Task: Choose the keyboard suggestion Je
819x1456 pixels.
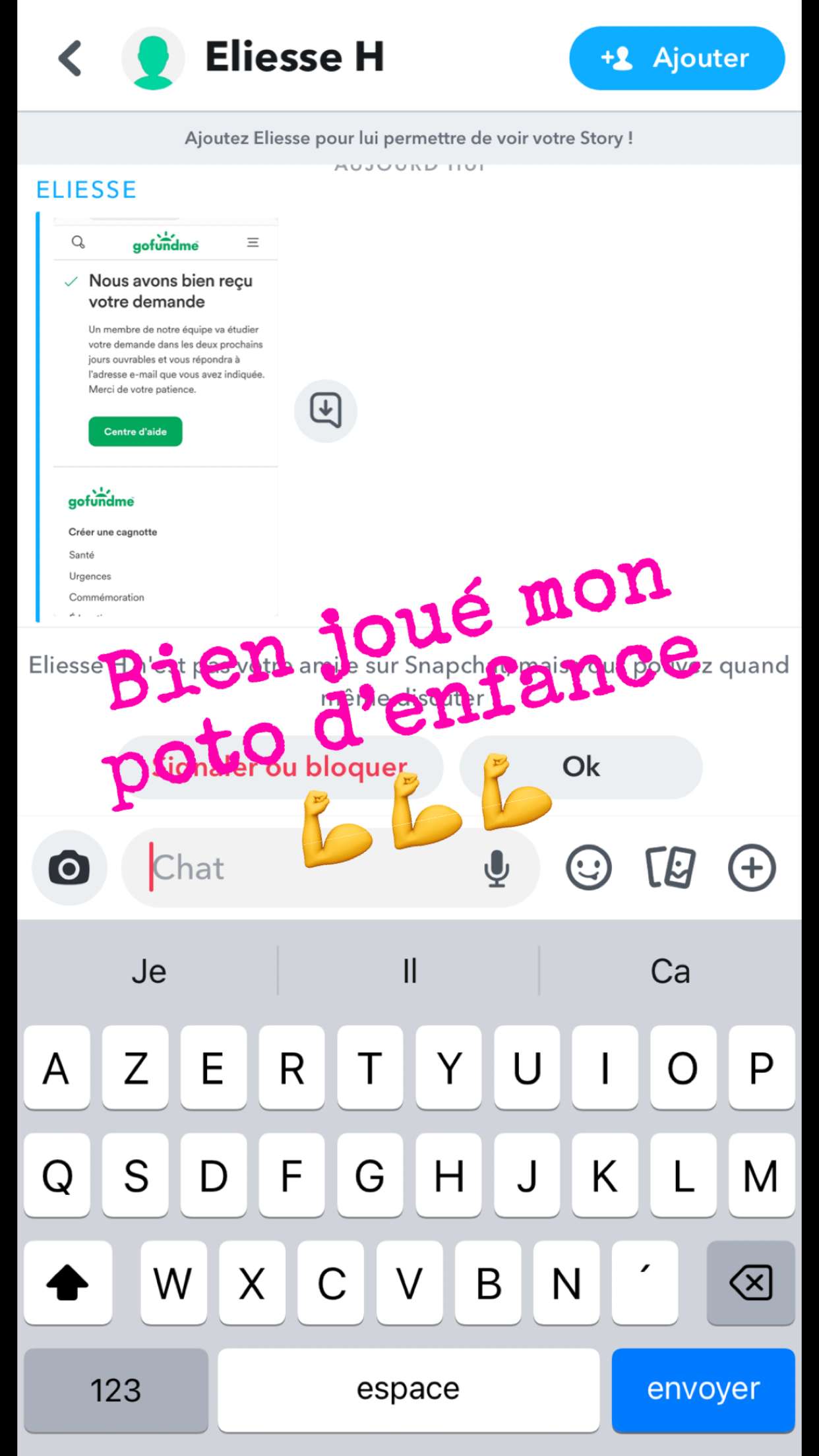Action: (149, 971)
